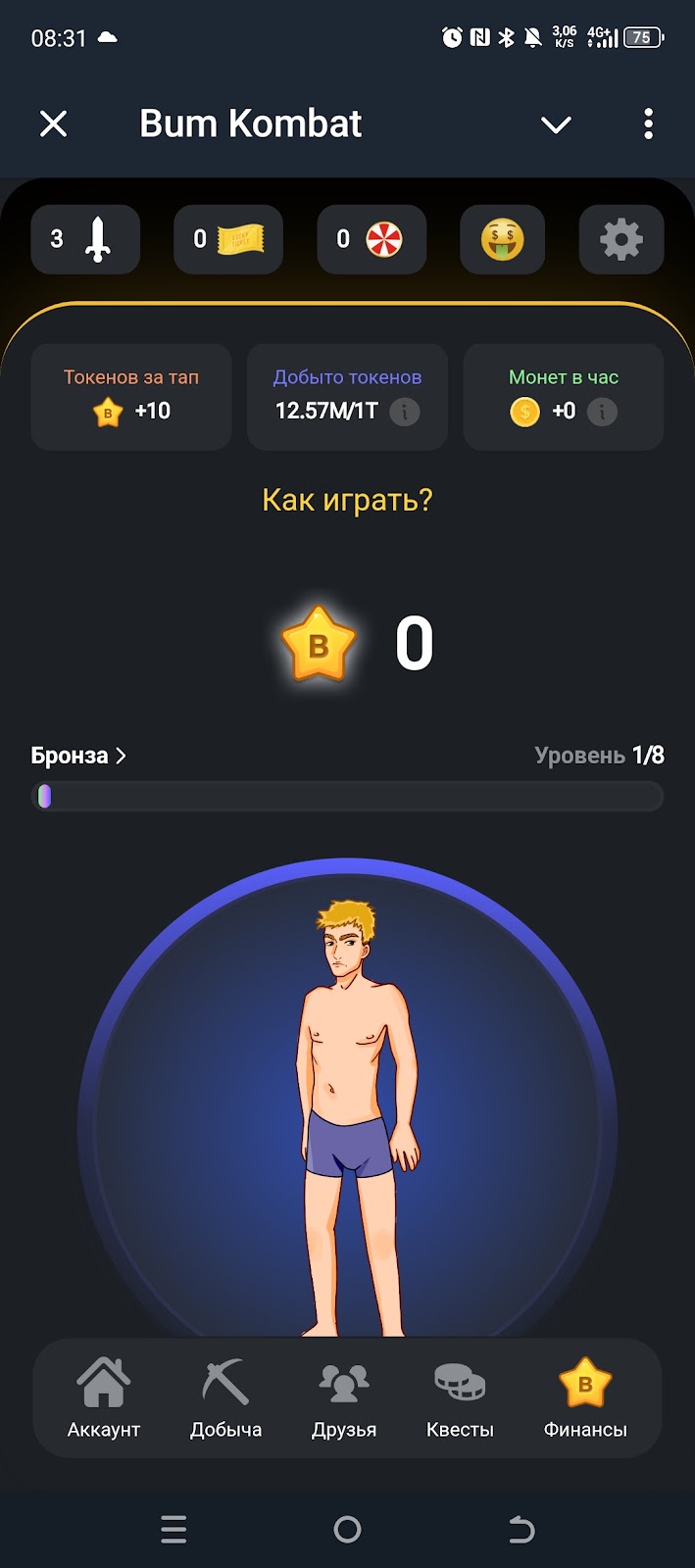The height and width of the screenshot is (1568, 695).
Task: Show info about Добыто токенов
Action: [405, 412]
